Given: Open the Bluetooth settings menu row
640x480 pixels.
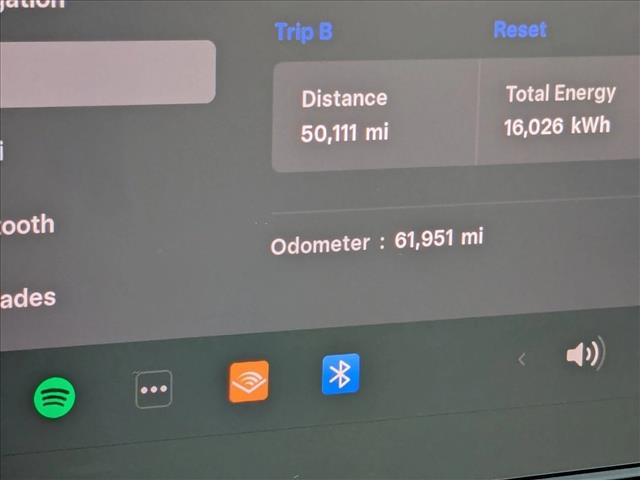Looking at the screenshot, I should coord(28,225).
